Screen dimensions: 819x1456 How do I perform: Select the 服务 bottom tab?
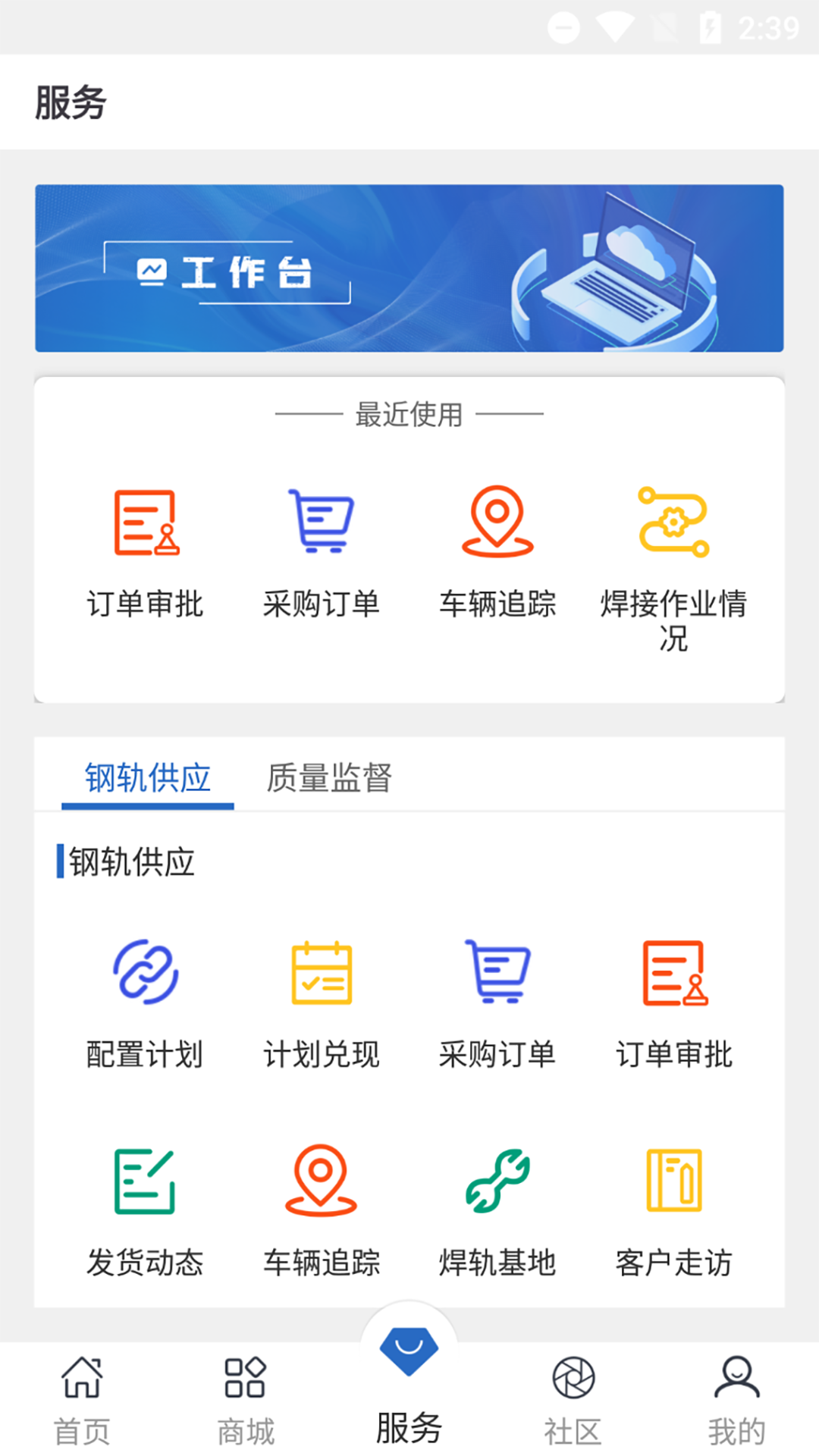point(409,1388)
